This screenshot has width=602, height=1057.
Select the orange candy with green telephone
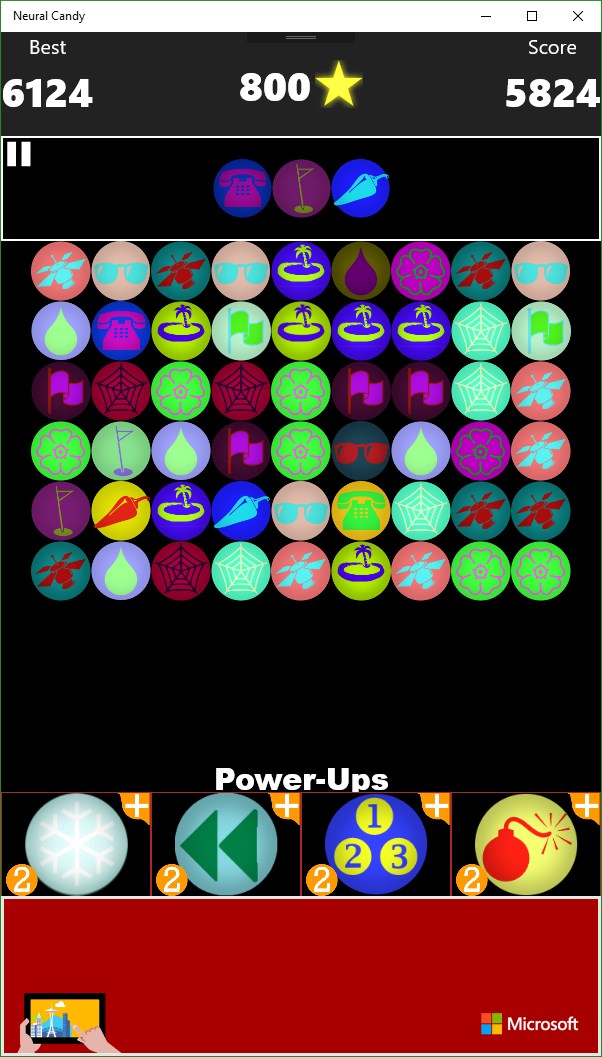pos(361,510)
